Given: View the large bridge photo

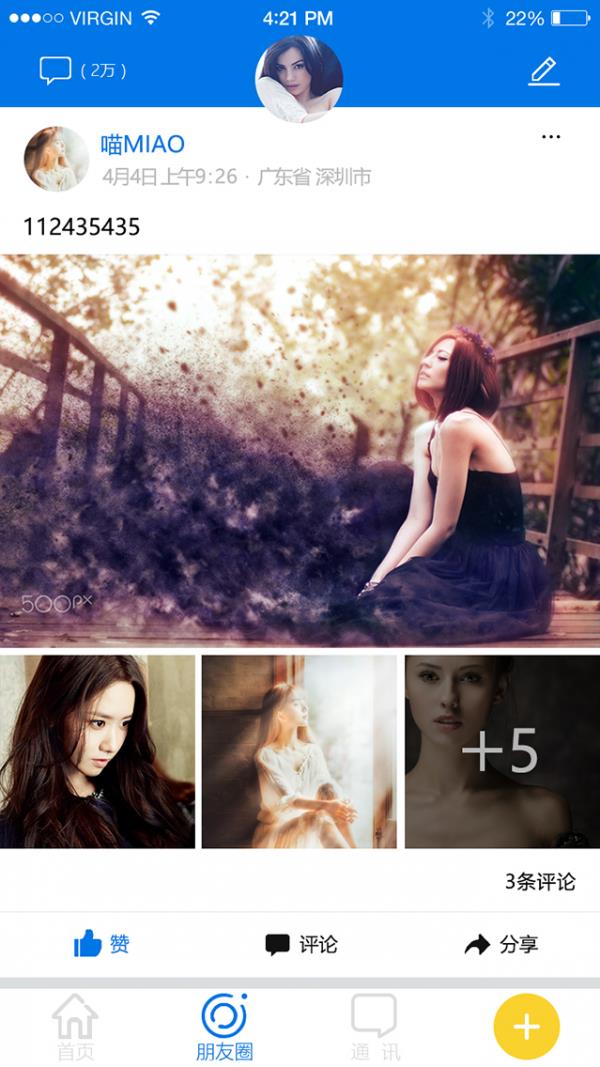Looking at the screenshot, I should click(x=300, y=450).
